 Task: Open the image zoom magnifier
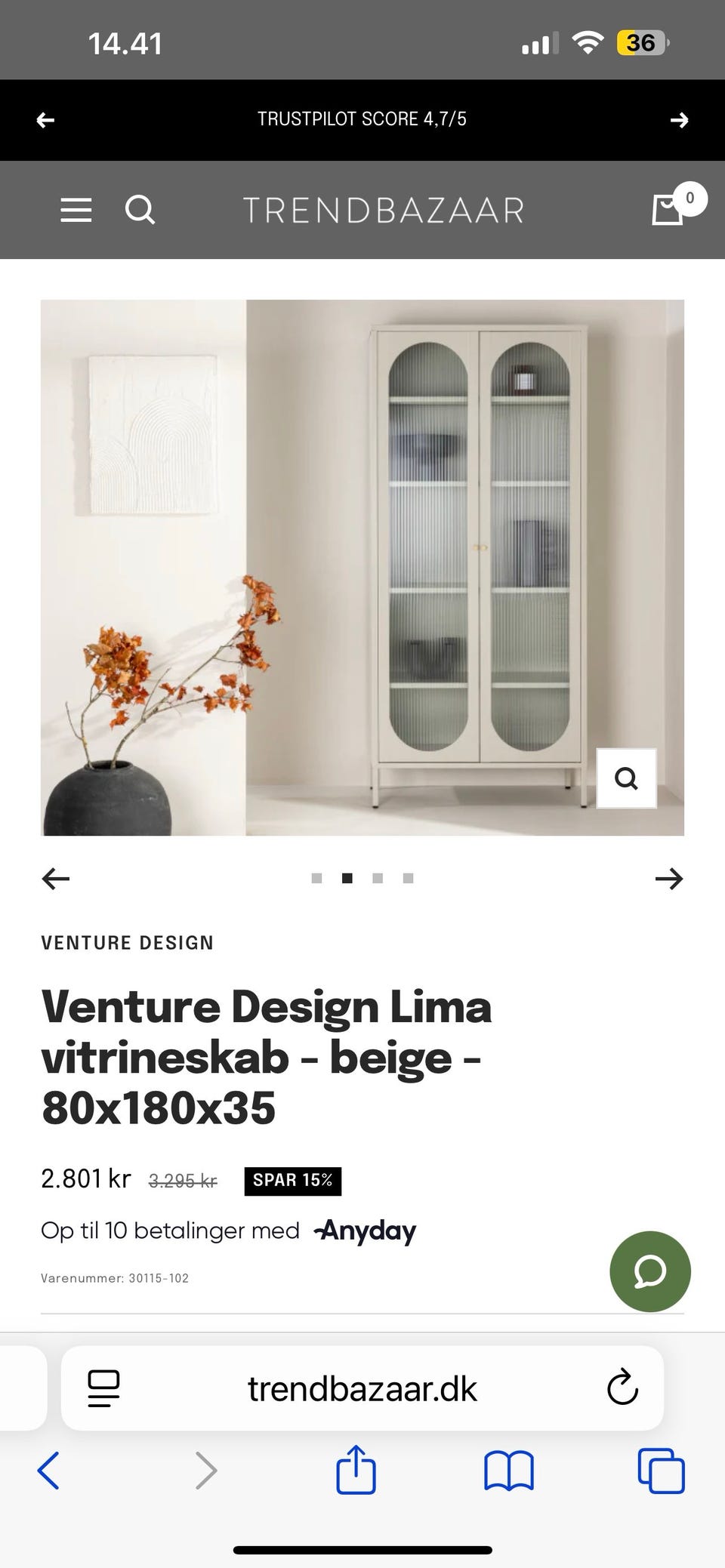(626, 778)
